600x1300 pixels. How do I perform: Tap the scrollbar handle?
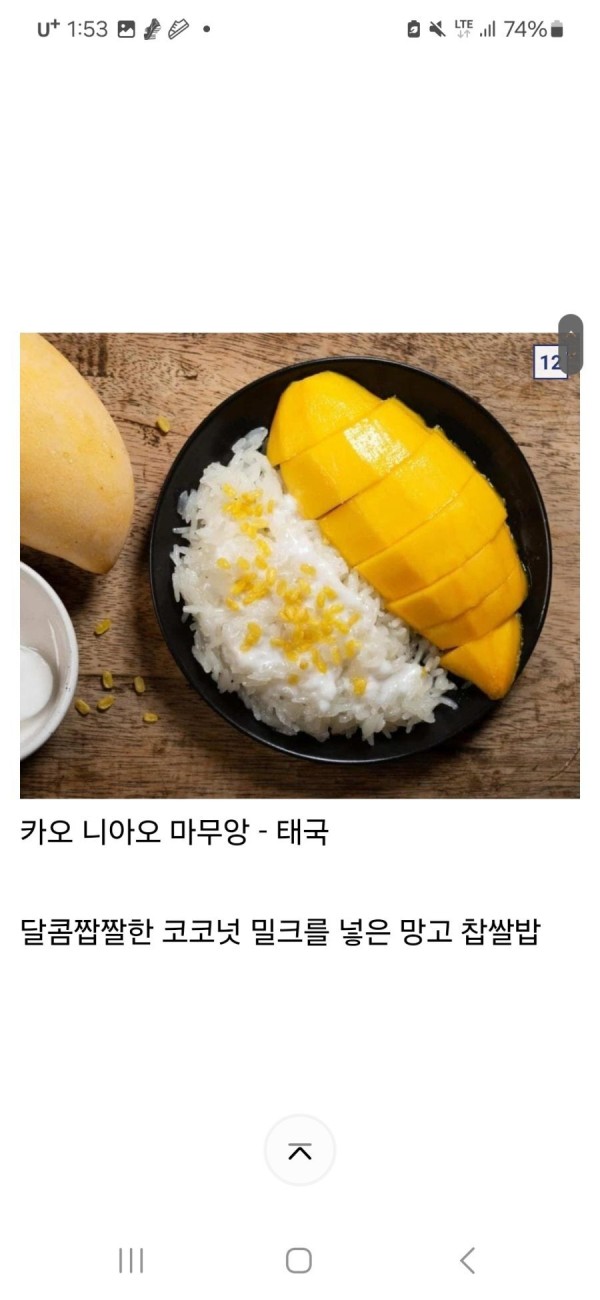[570, 343]
